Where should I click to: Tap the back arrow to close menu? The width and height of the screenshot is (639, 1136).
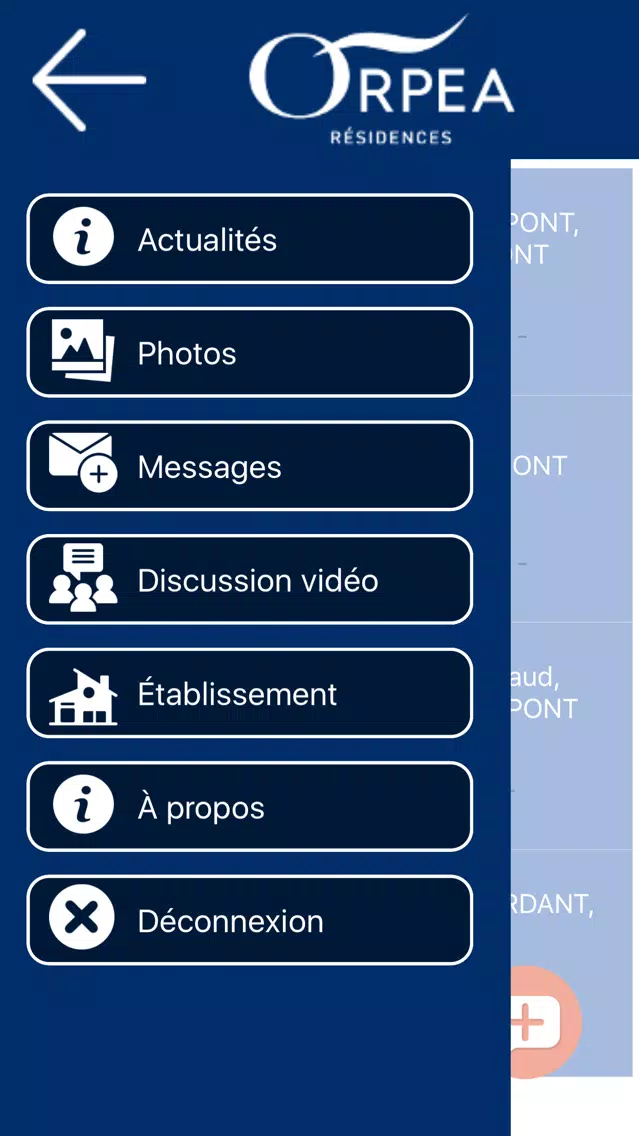90,80
